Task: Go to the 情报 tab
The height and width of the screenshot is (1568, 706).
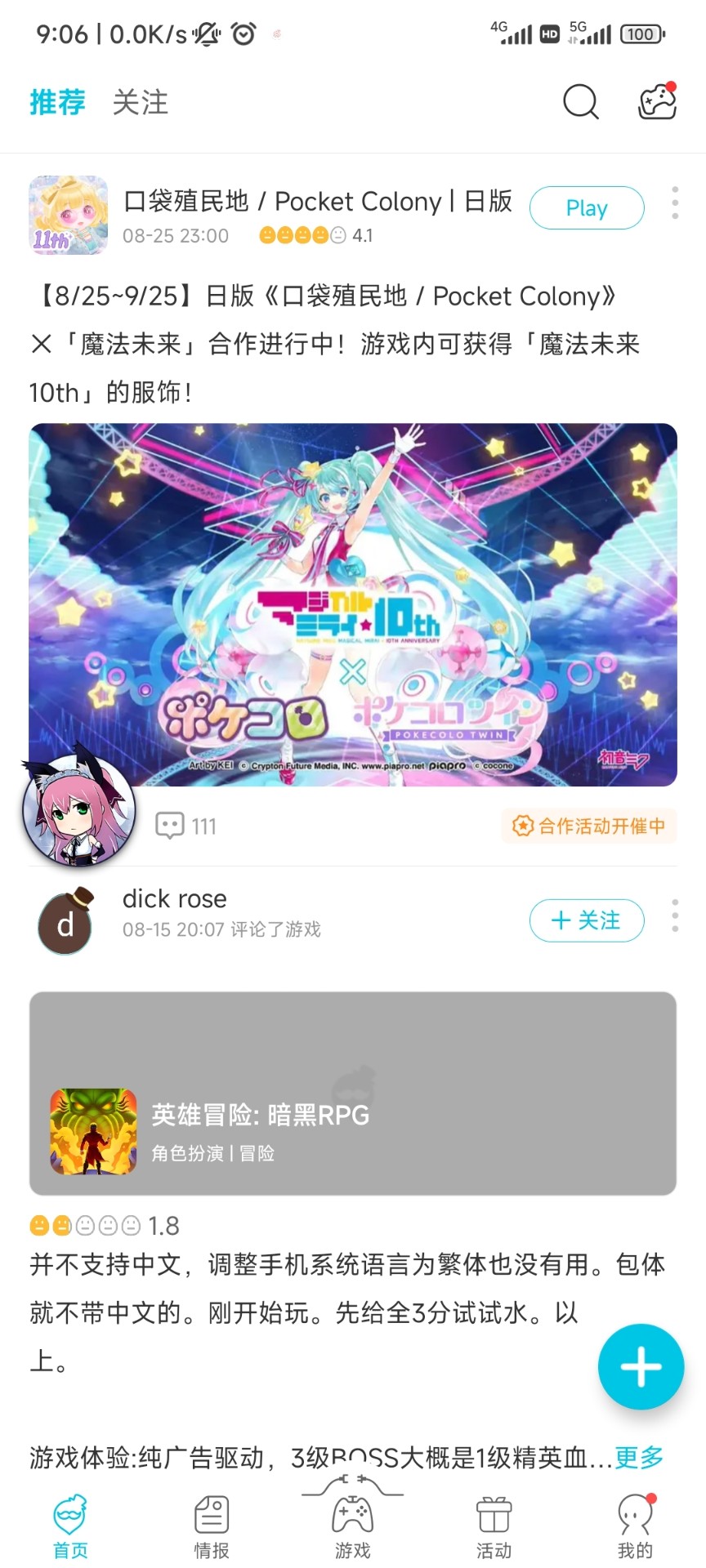Action: (x=212, y=1526)
